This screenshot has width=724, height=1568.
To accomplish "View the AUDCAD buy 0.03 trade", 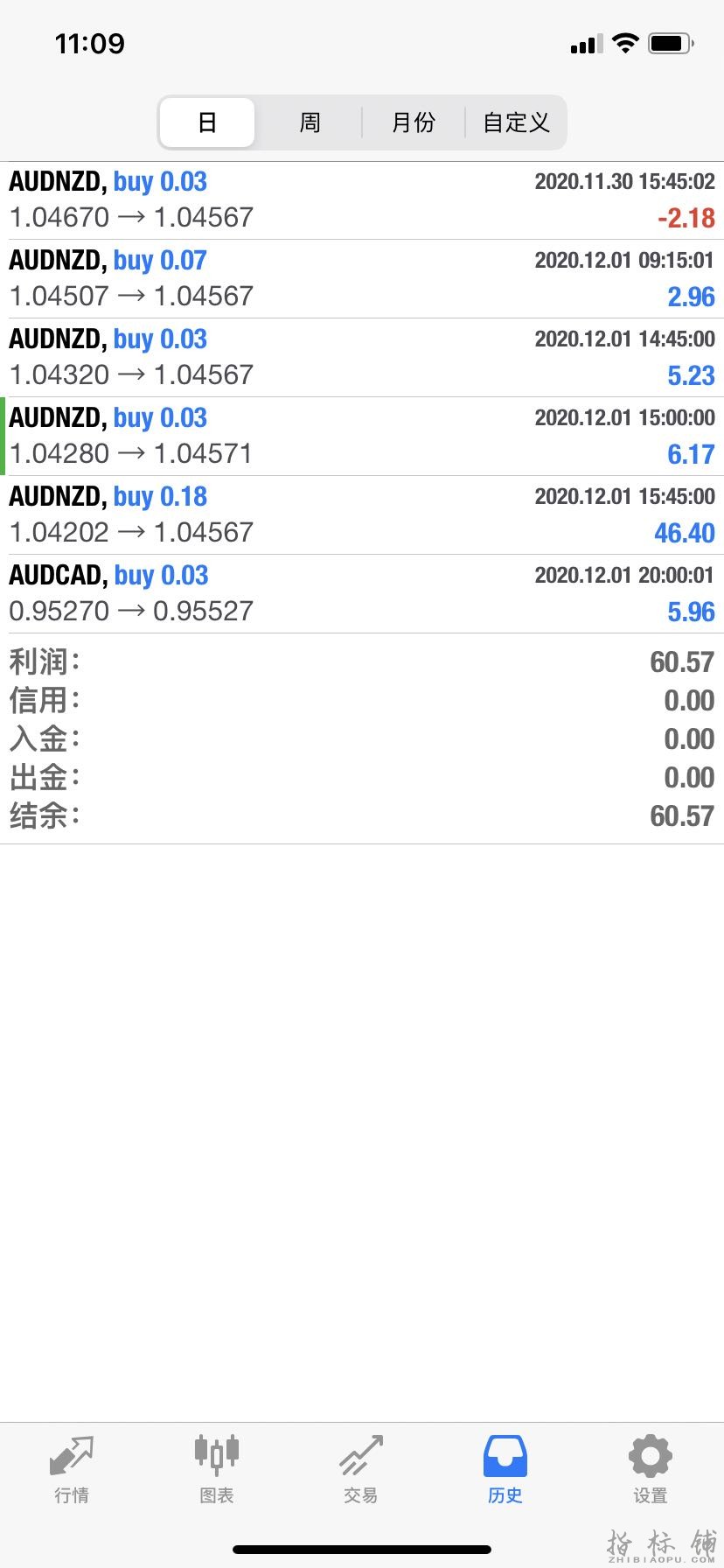I will coord(362,594).
